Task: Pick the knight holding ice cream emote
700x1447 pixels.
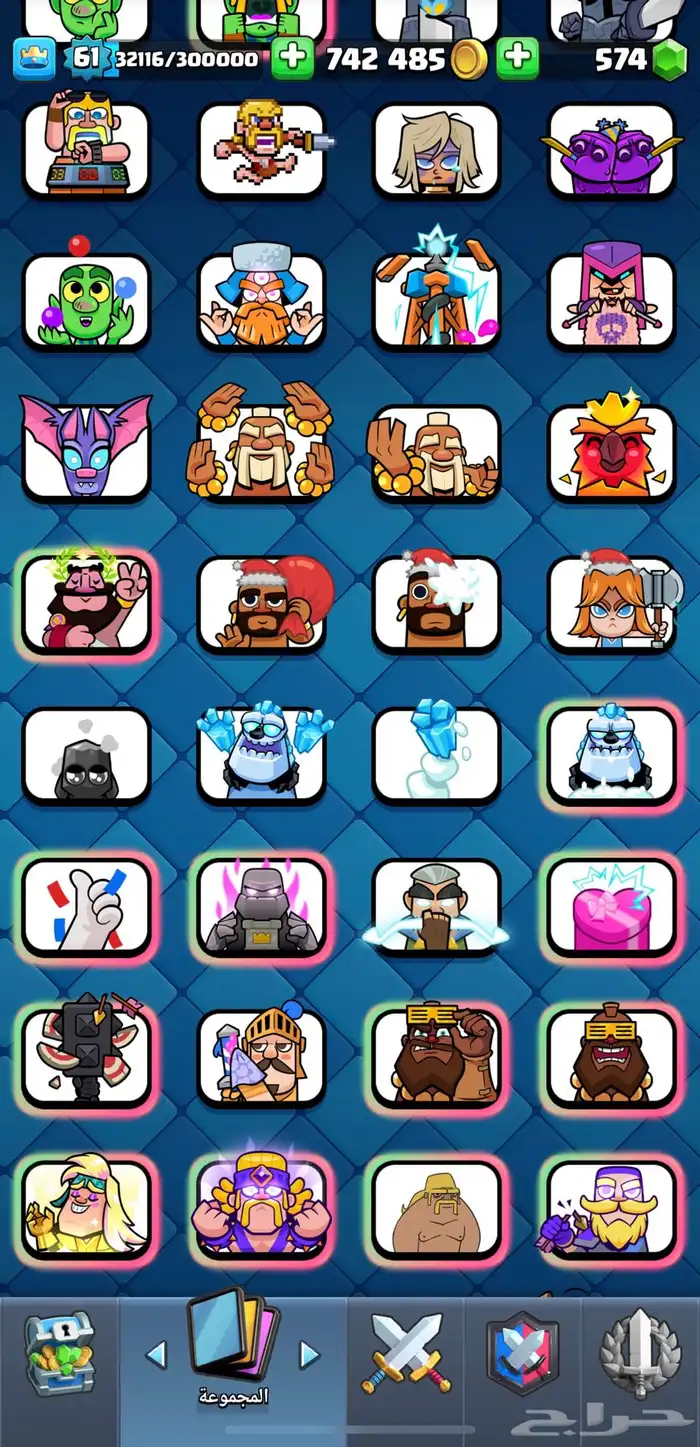Action: (262, 1056)
